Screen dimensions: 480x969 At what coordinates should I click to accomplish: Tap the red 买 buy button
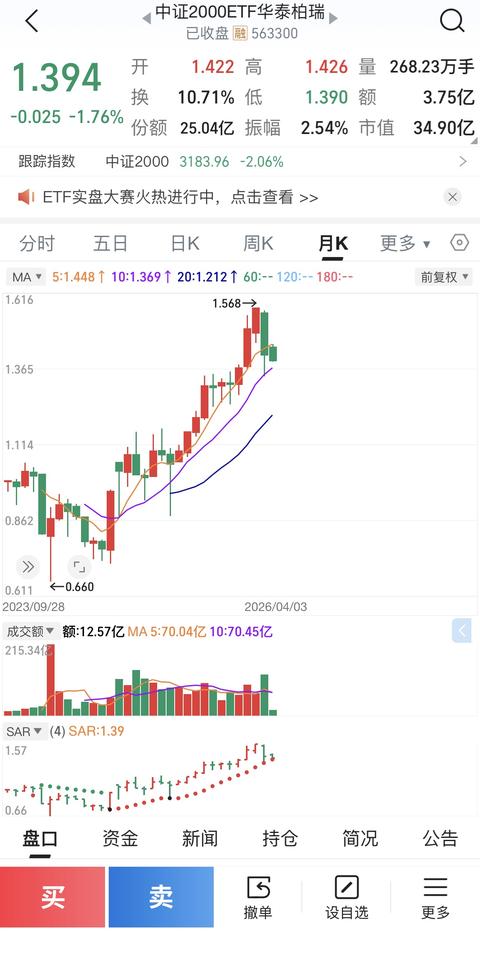click(53, 897)
